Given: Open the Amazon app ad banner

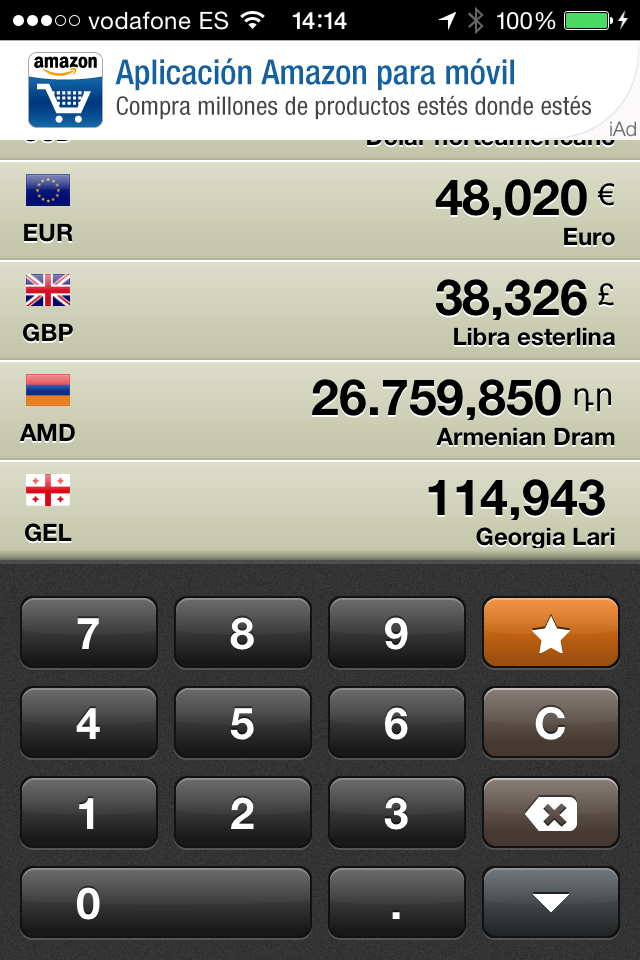Looking at the screenshot, I should tap(320, 90).
